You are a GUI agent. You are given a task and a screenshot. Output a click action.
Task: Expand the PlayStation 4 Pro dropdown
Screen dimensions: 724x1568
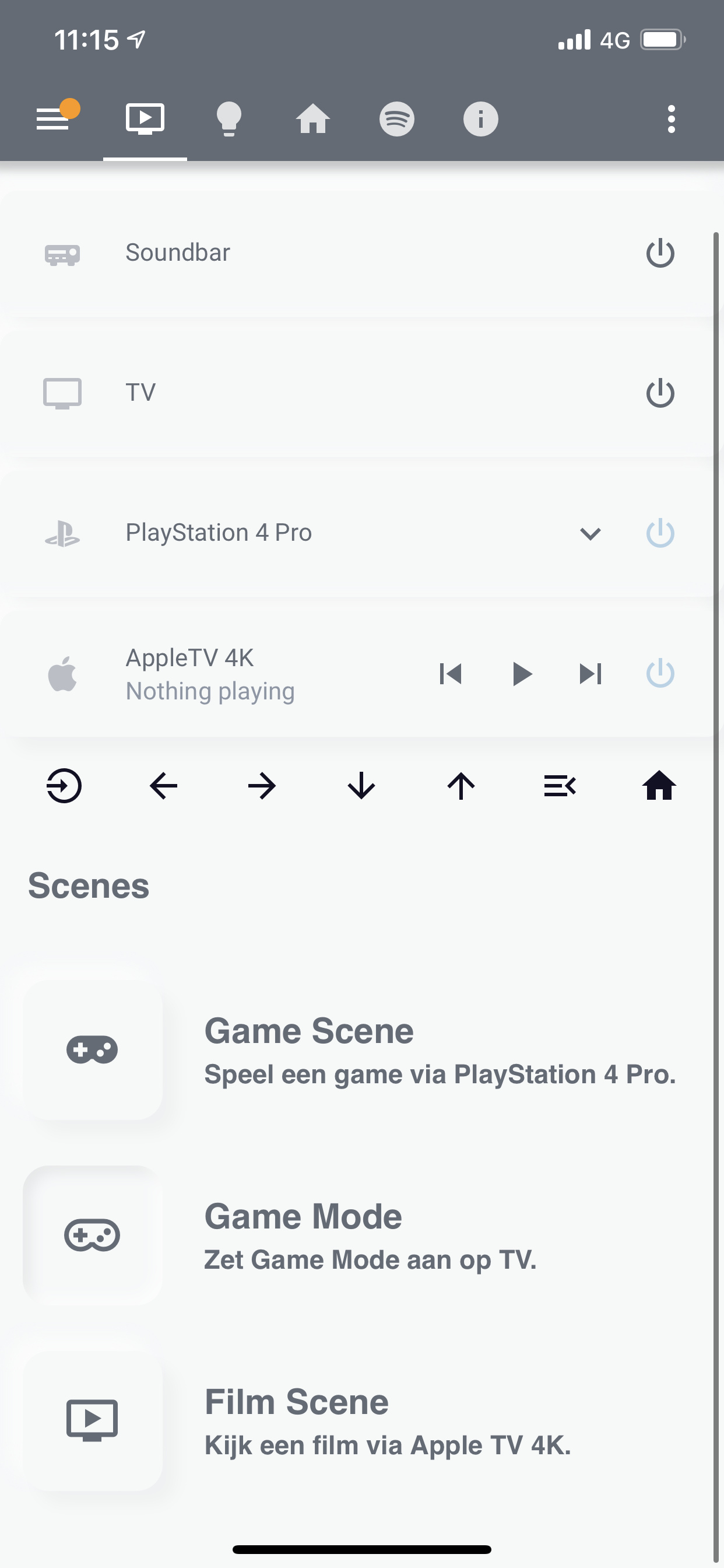[590, 534]
